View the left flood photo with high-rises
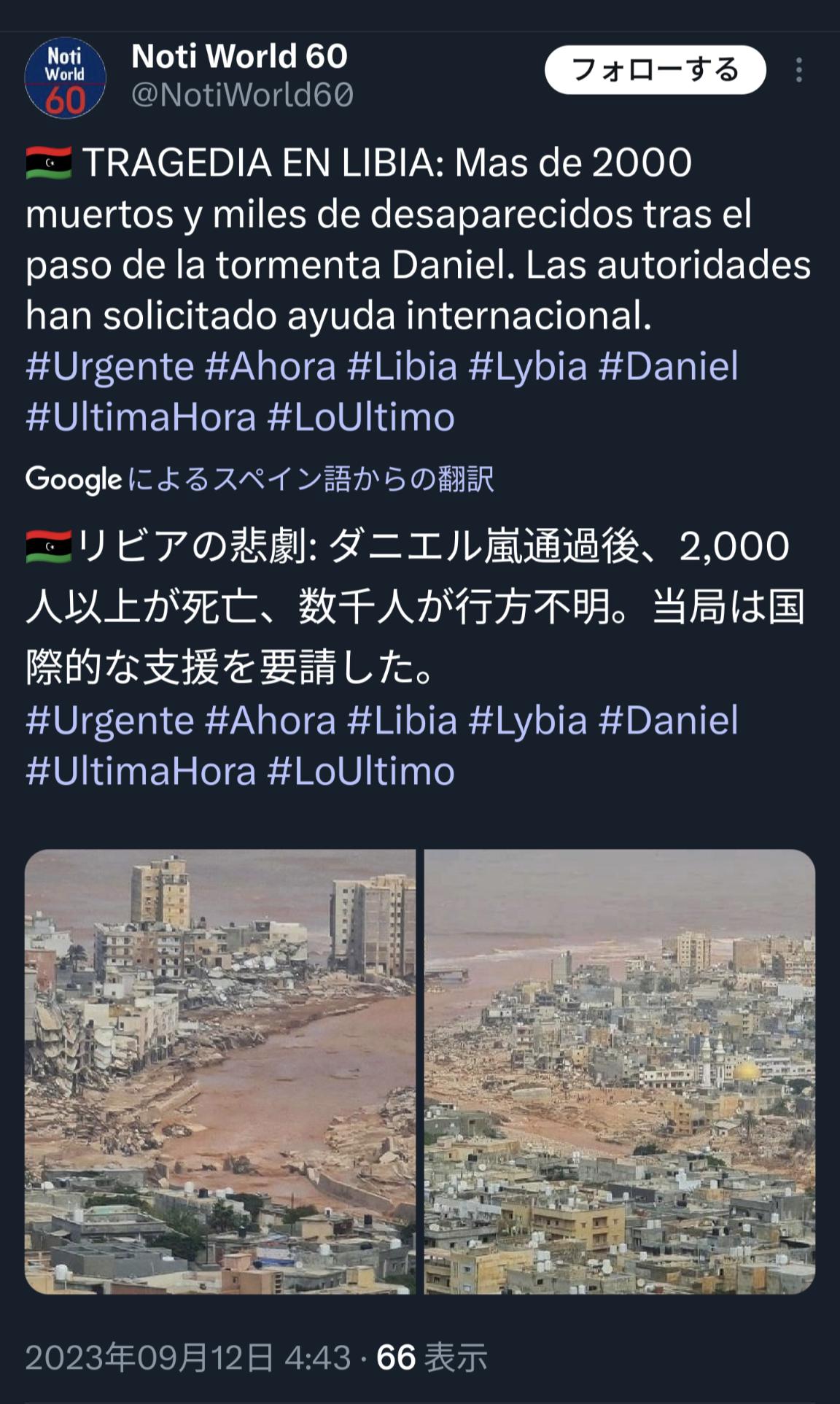Image resolution: width=840 pixels, height=1404 pixels. (220, 1071)
